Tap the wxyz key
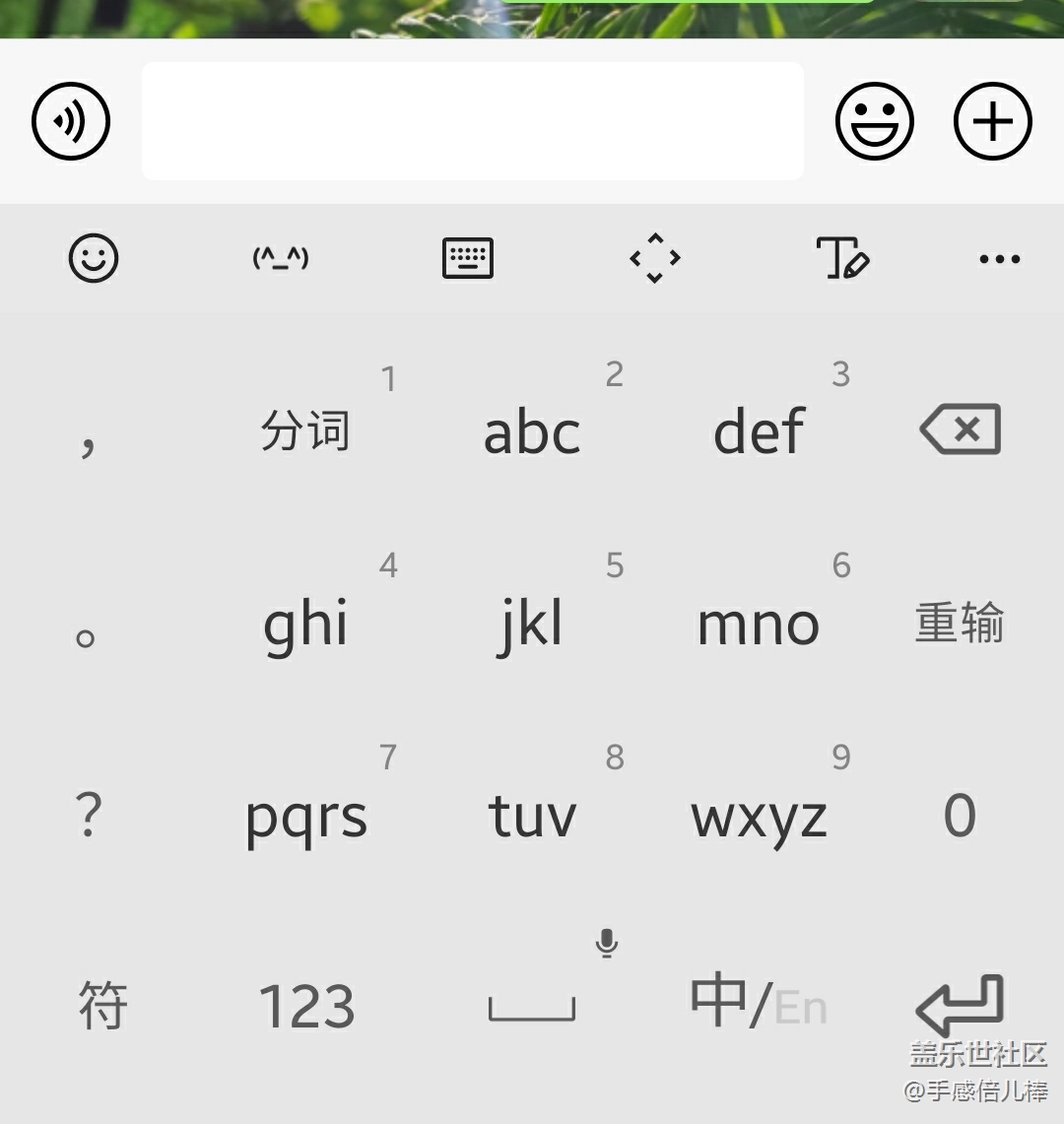Viewport: 1064px width, 1124px height. [759, 816]
